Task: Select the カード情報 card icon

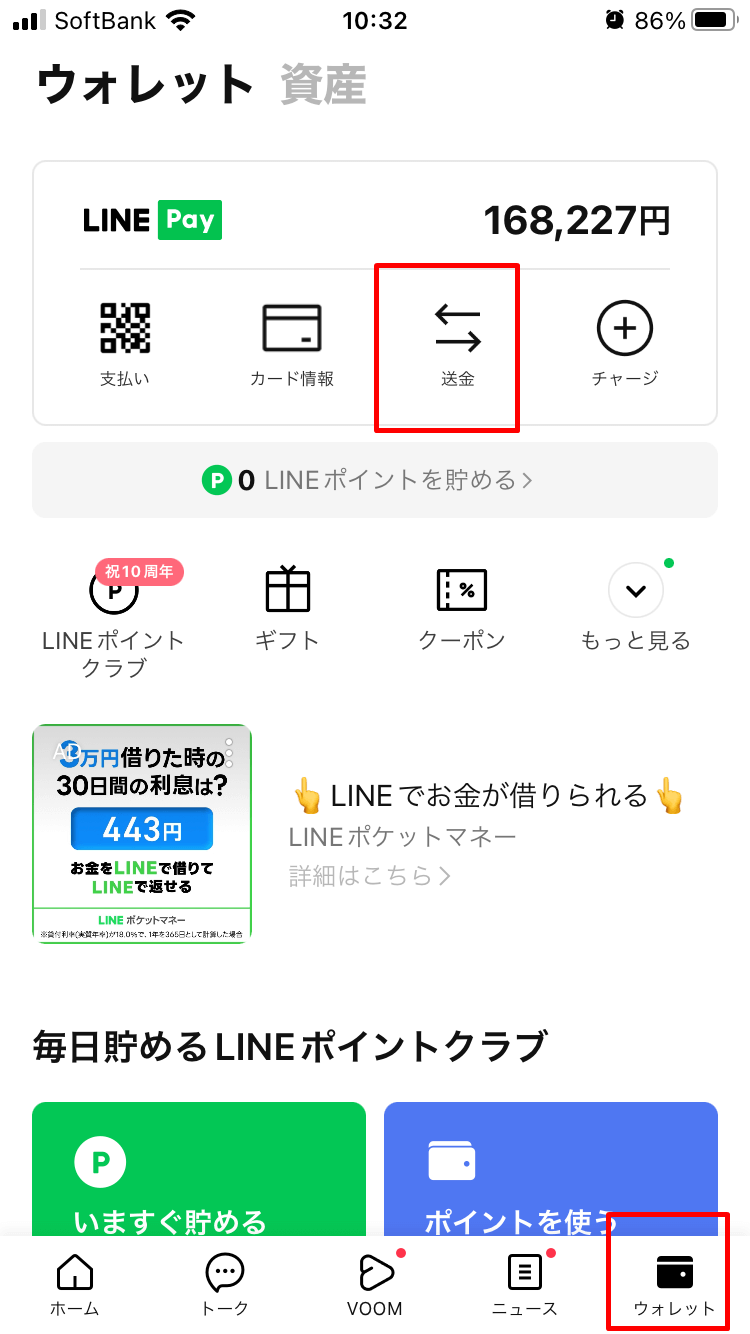Action: pyautogui.click(x=294, y=340)
